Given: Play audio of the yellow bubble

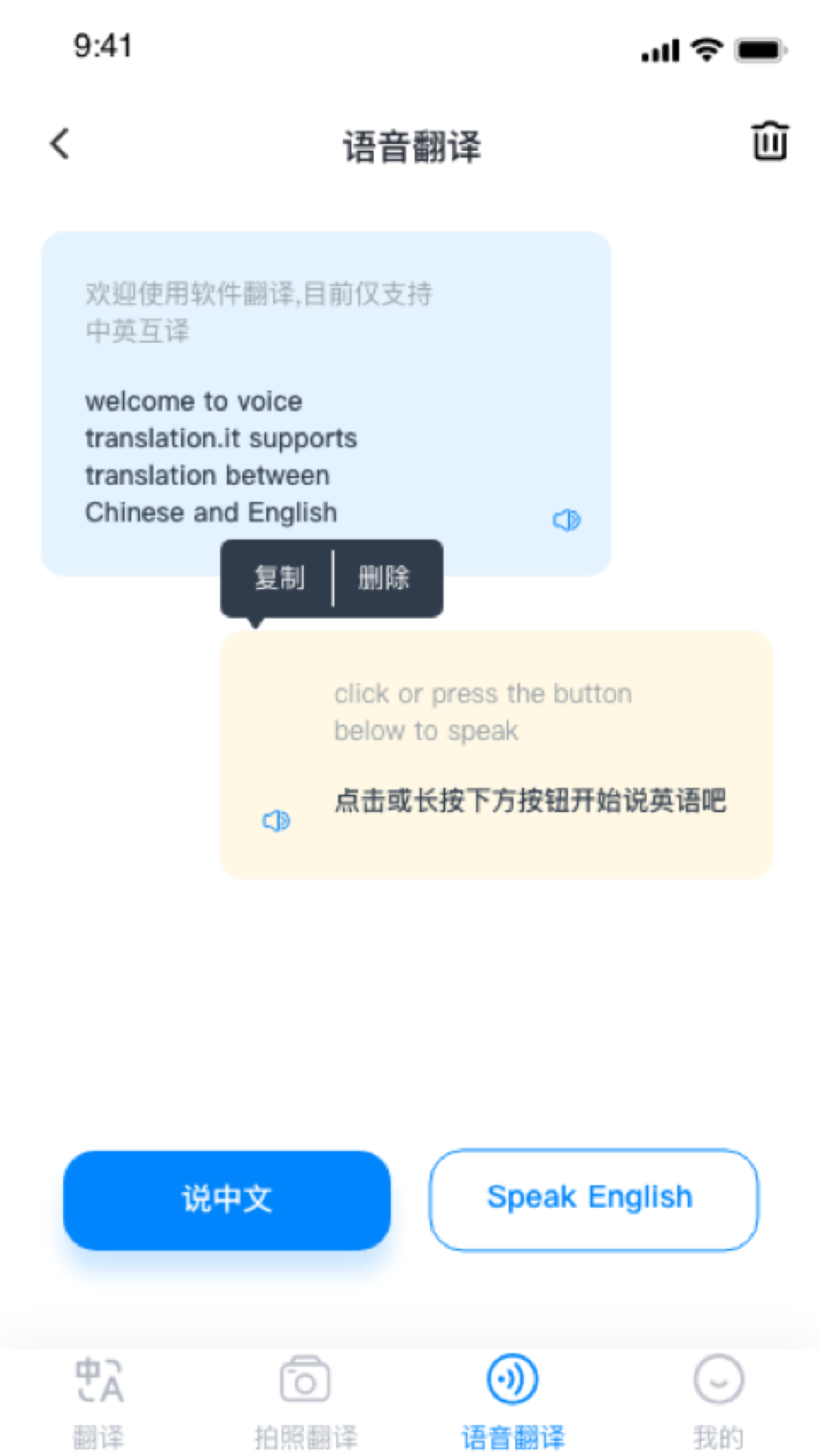Looking at the screenshot, I should [276, 821].
